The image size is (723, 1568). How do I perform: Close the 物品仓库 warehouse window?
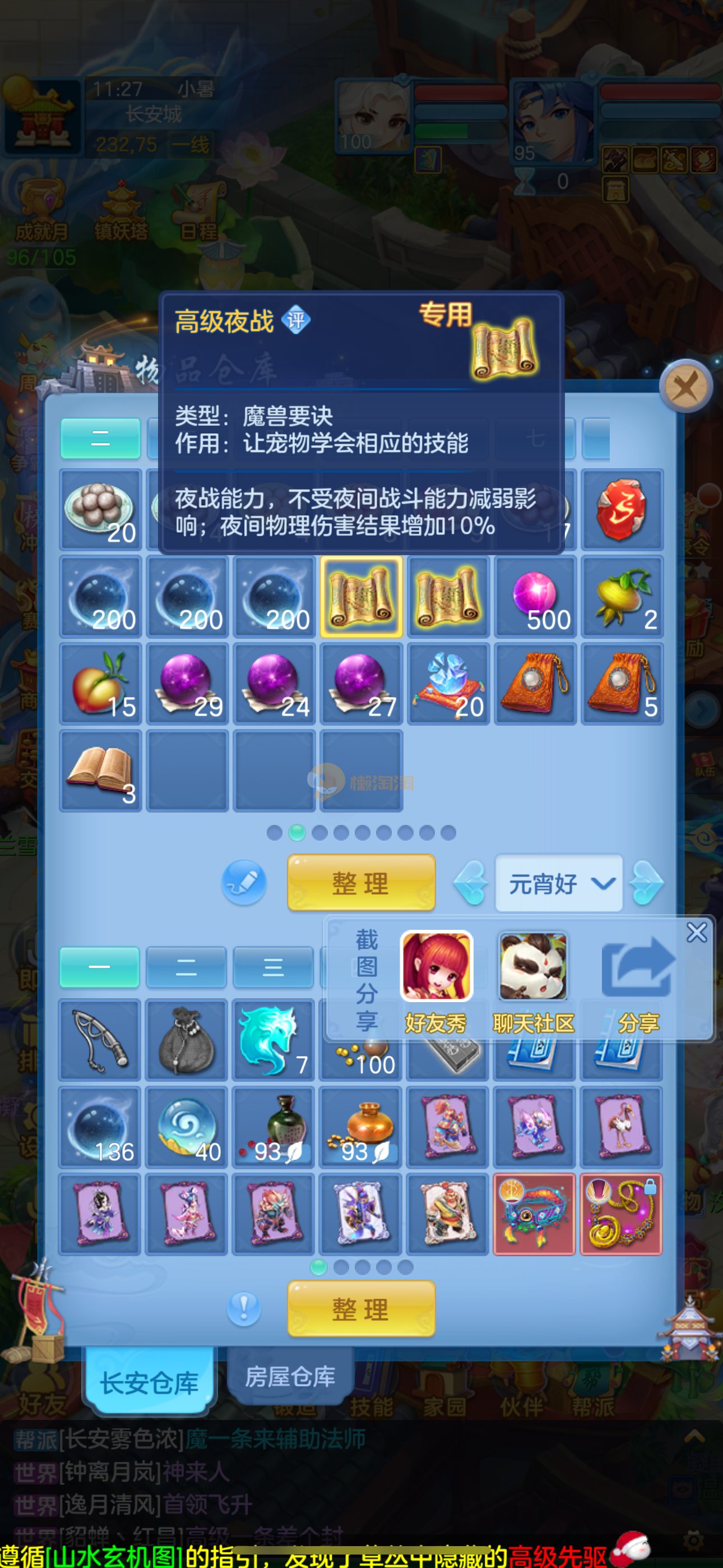tap(686, 386)
